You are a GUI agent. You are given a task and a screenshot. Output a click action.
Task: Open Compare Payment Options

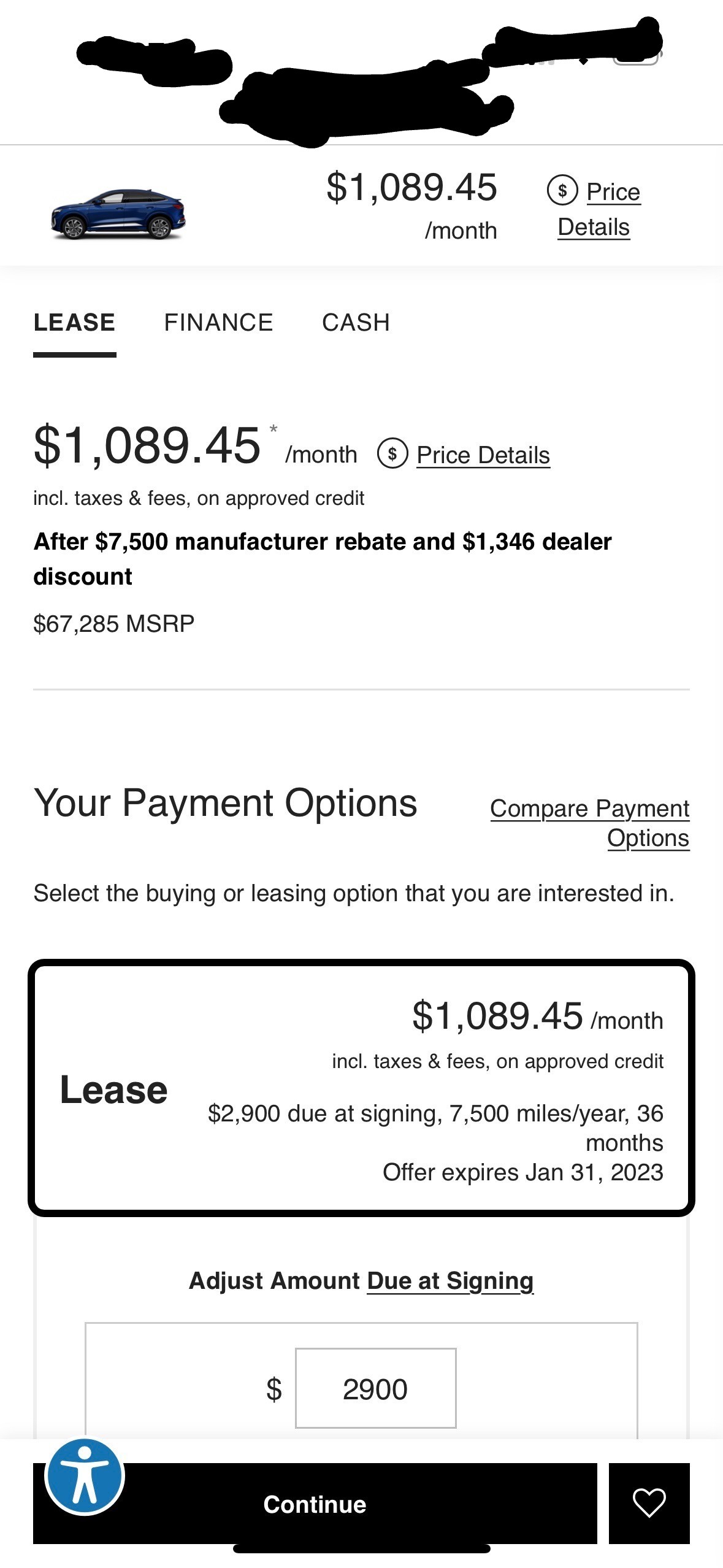[x=589, y=823]
